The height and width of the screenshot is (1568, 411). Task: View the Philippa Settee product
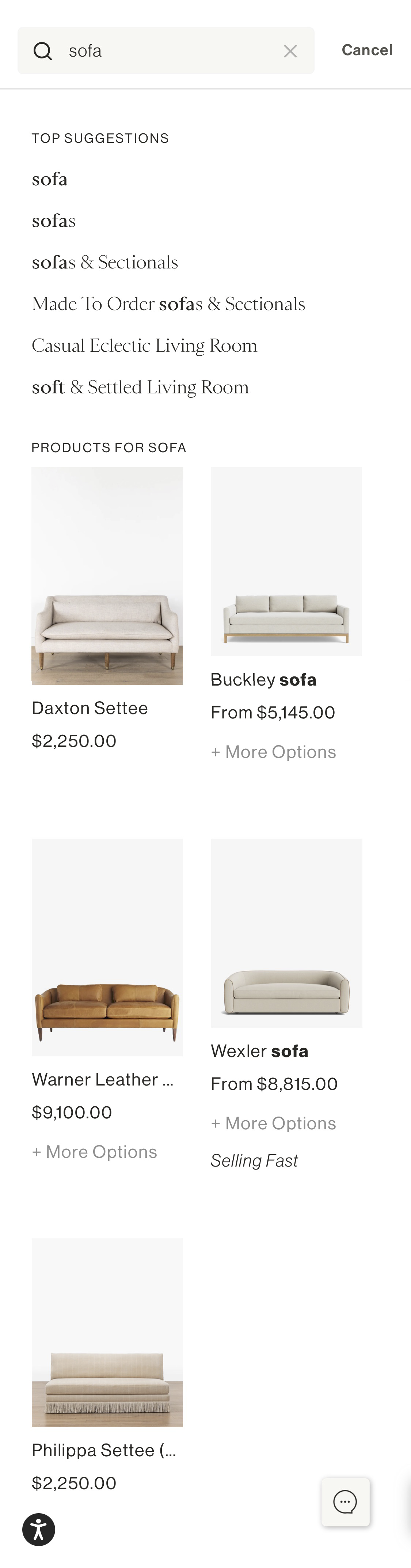click(x=107, y=1332)
